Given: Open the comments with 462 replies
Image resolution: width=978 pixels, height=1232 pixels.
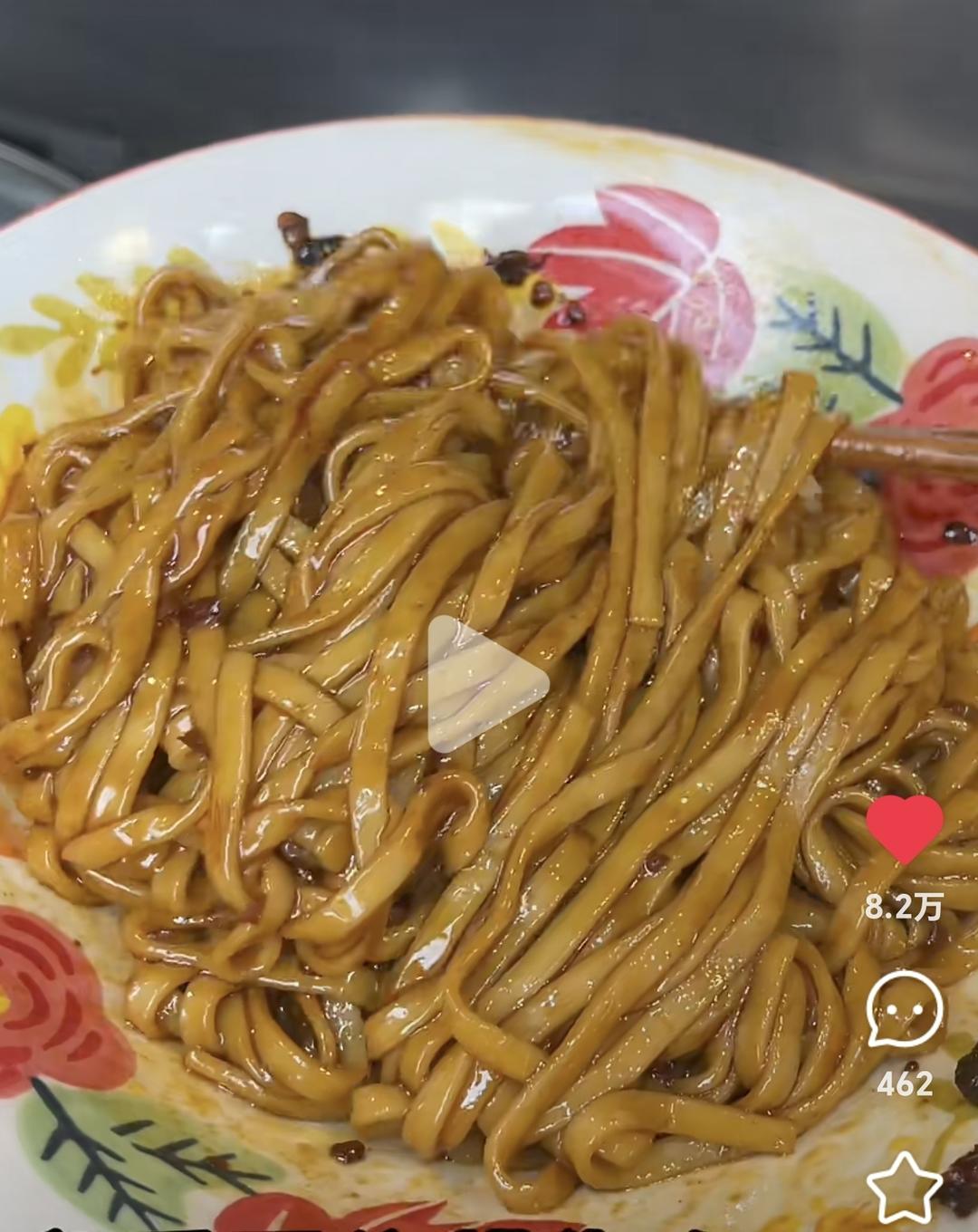Looking at the screenshot, I should point(905,1011).
